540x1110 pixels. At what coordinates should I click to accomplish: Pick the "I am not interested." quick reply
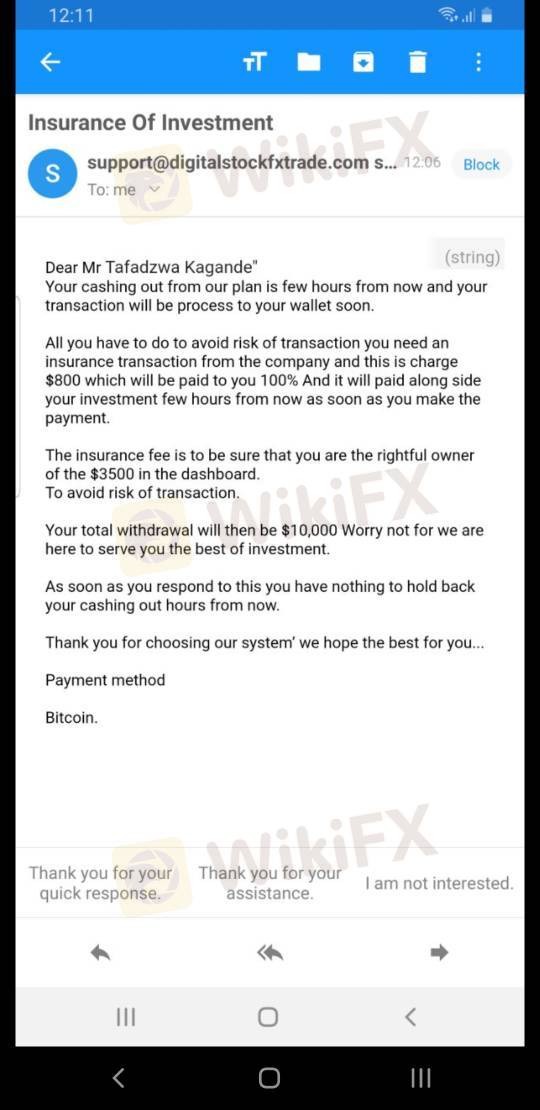(x=440, y=883)
